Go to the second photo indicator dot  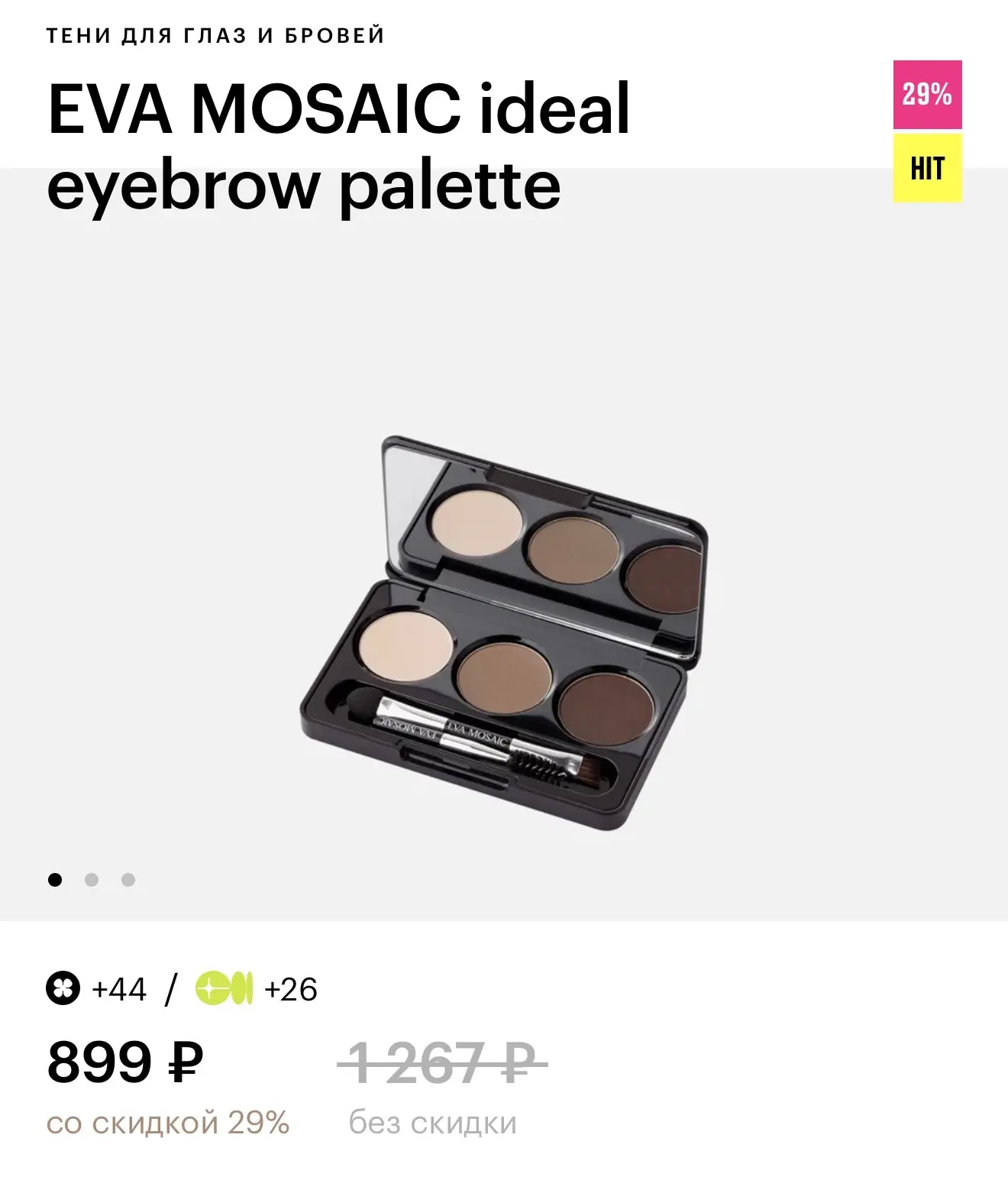[92, 880]
